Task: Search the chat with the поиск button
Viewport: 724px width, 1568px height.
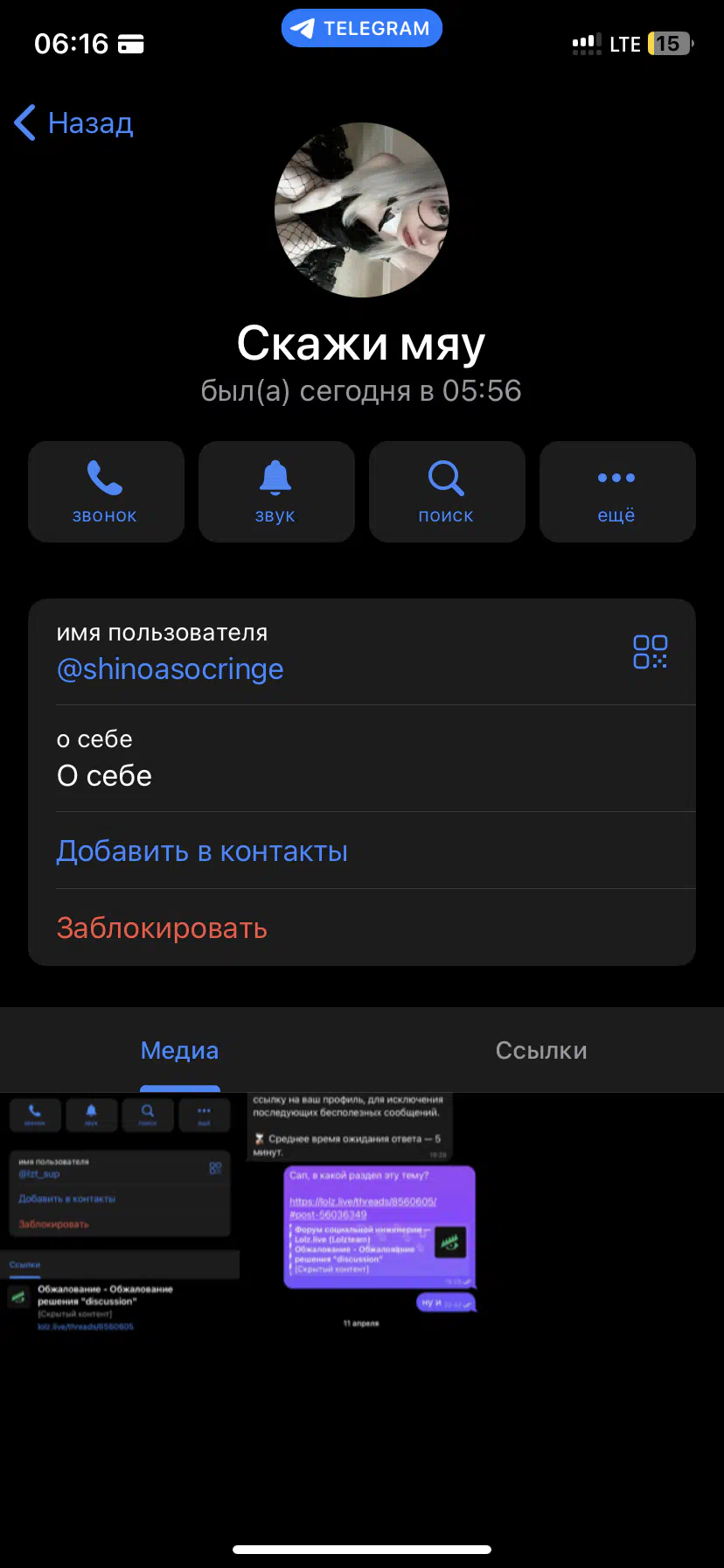Action: 447,492
